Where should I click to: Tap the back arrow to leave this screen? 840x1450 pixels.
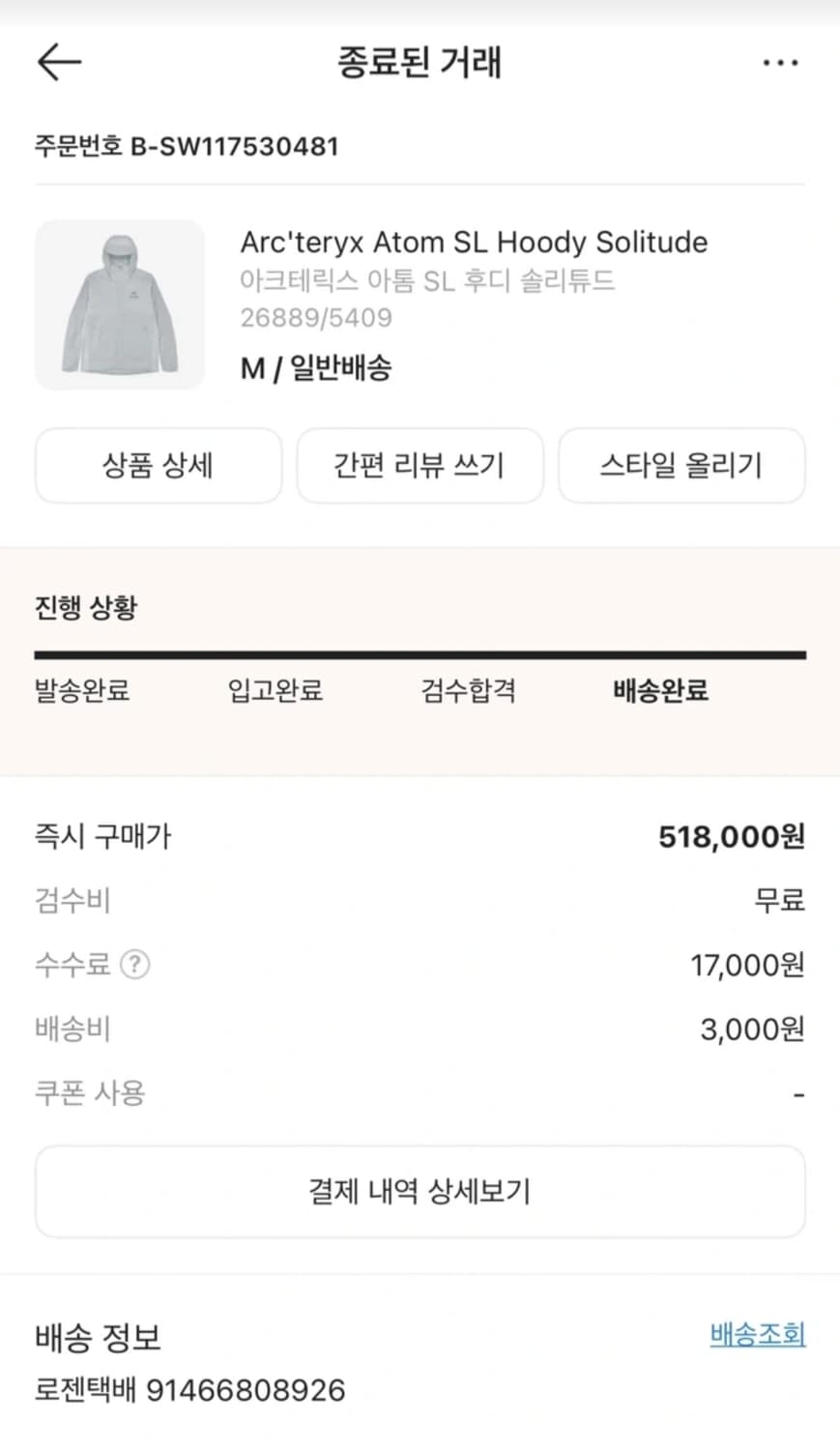pyautogui.click(x=58, y=62)
